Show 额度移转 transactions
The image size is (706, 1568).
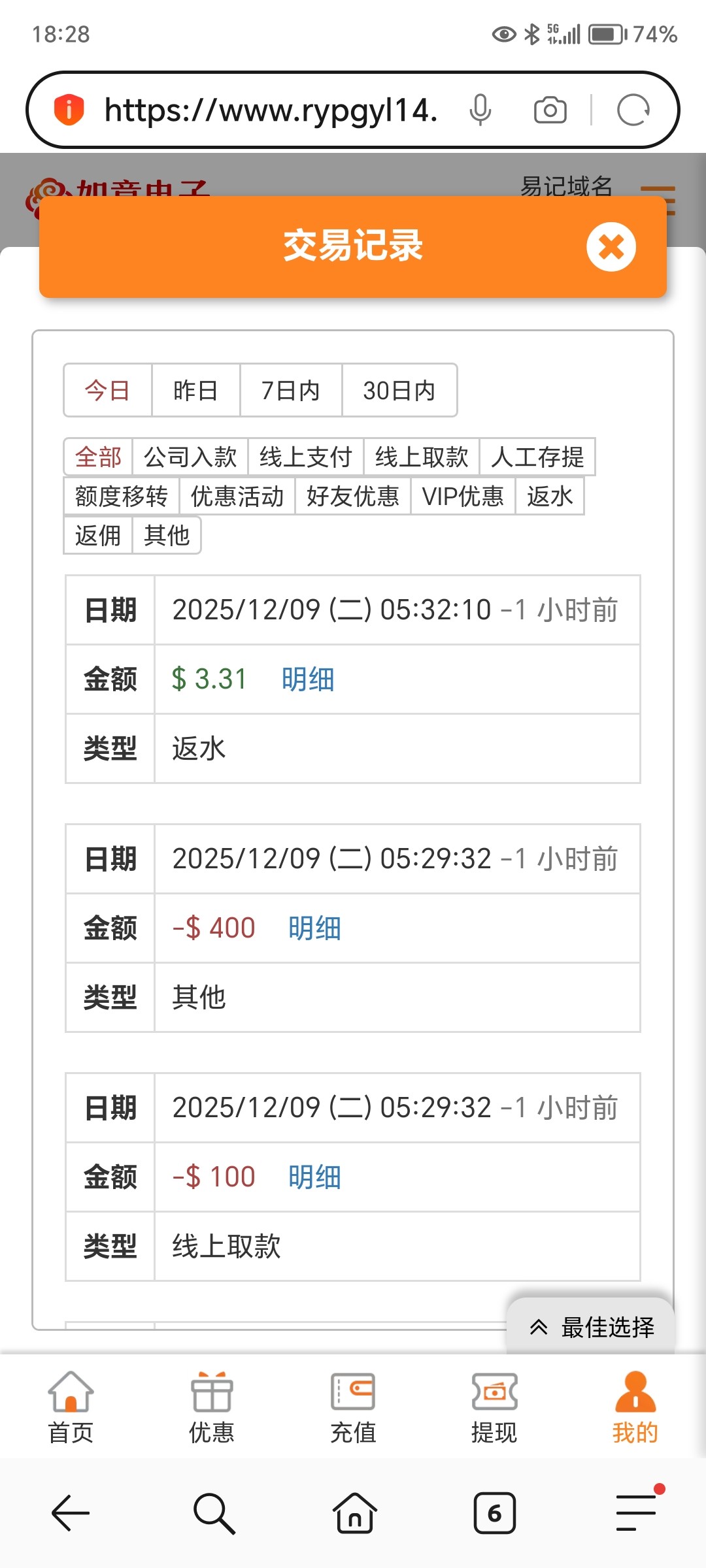[122, 497]
